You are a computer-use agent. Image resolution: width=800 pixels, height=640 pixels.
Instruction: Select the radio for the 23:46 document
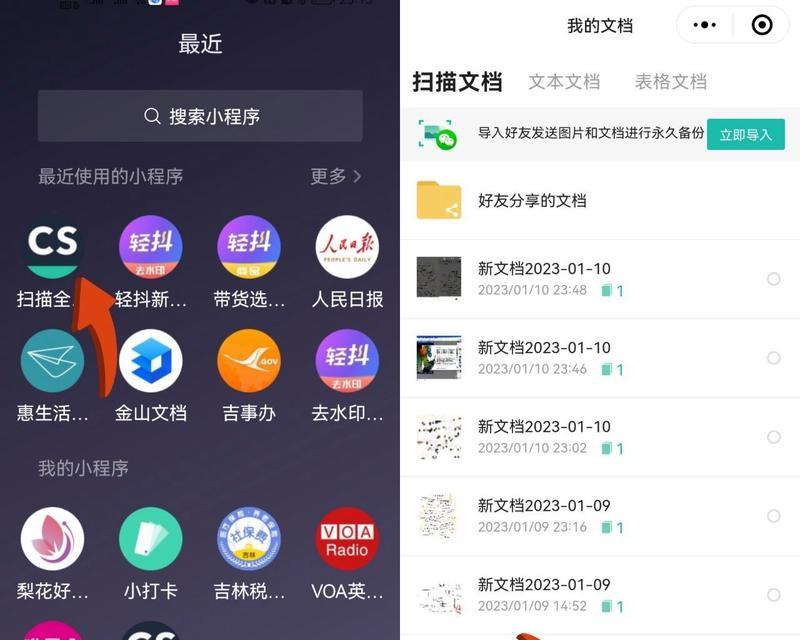tap(773, 358)
